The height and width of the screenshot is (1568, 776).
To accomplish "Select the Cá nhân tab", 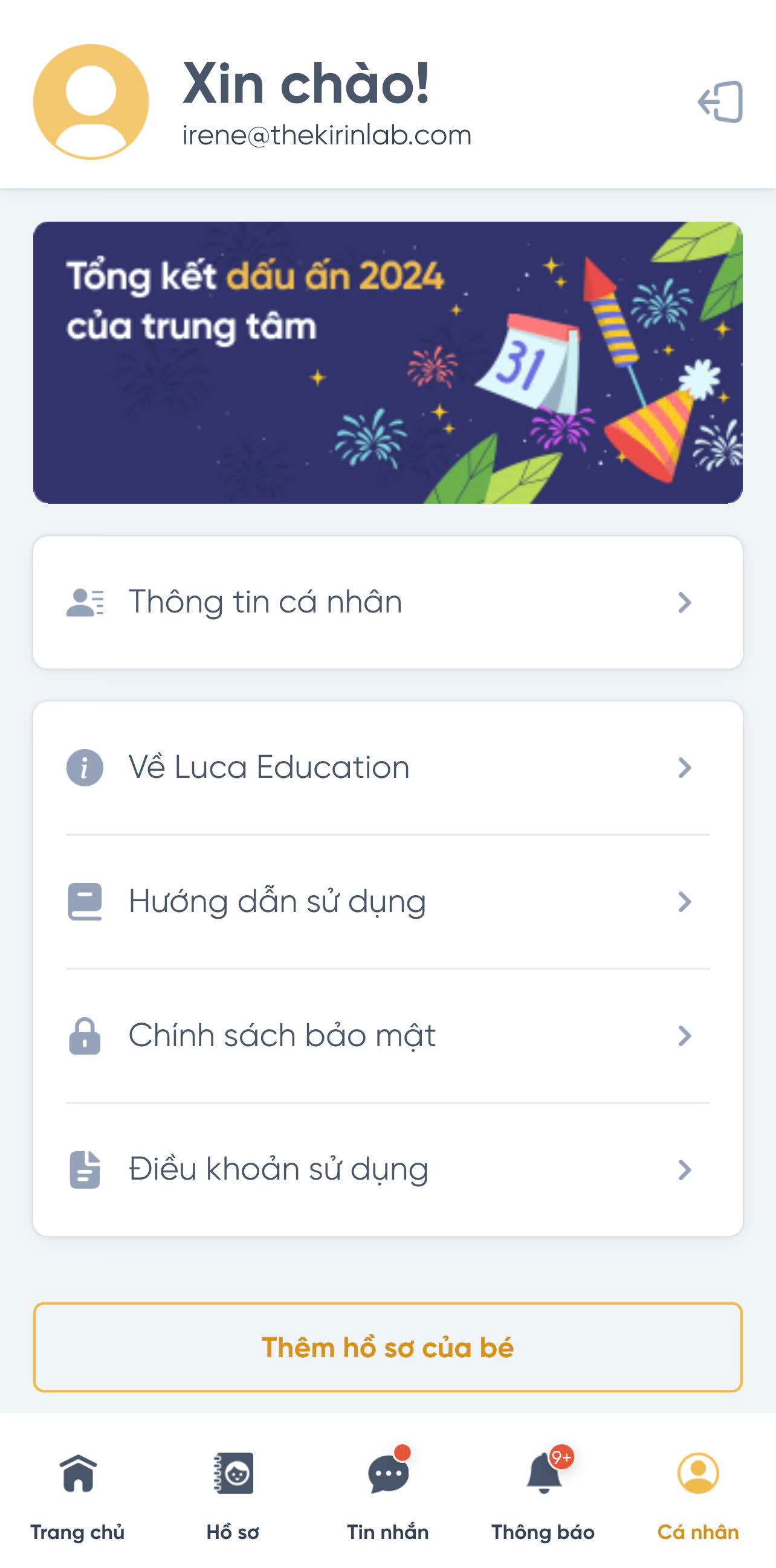I will (x=698, y=1491).
